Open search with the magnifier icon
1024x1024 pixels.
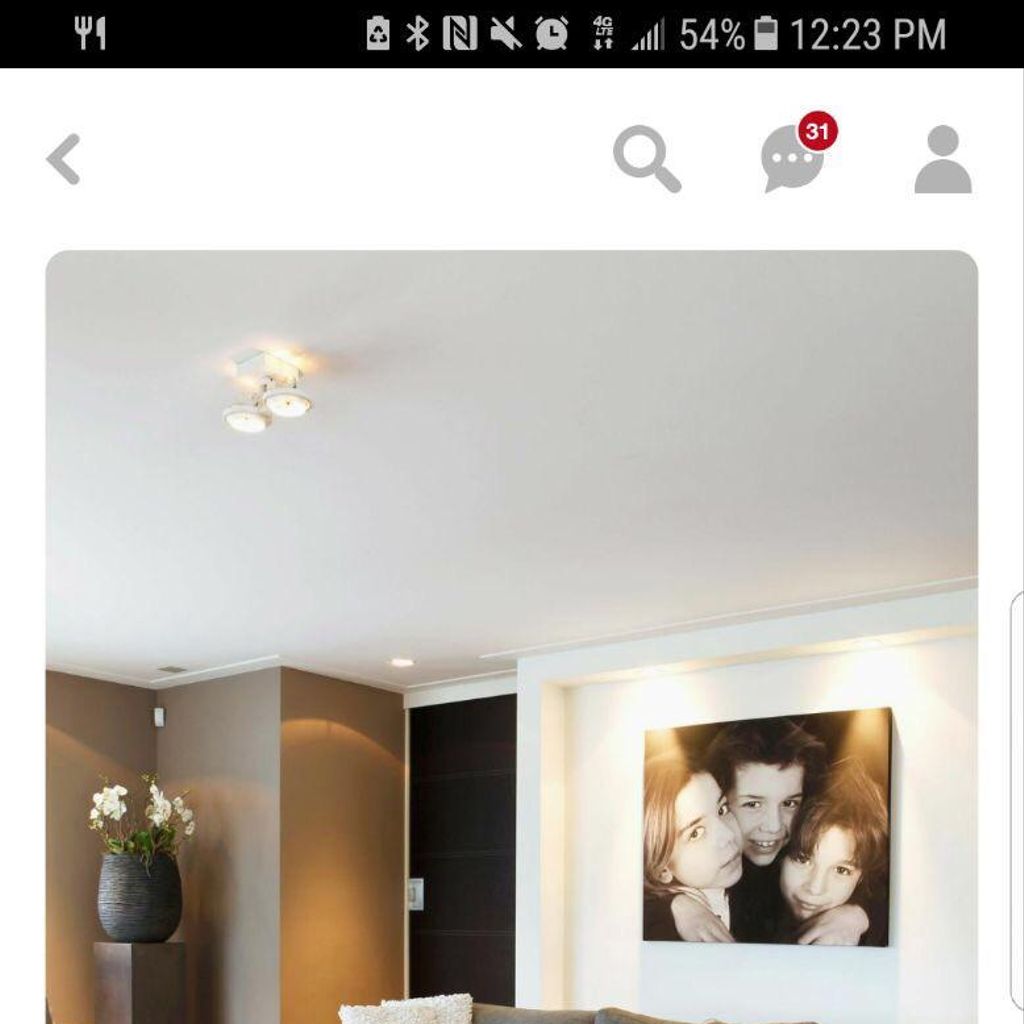click(646, 159)
